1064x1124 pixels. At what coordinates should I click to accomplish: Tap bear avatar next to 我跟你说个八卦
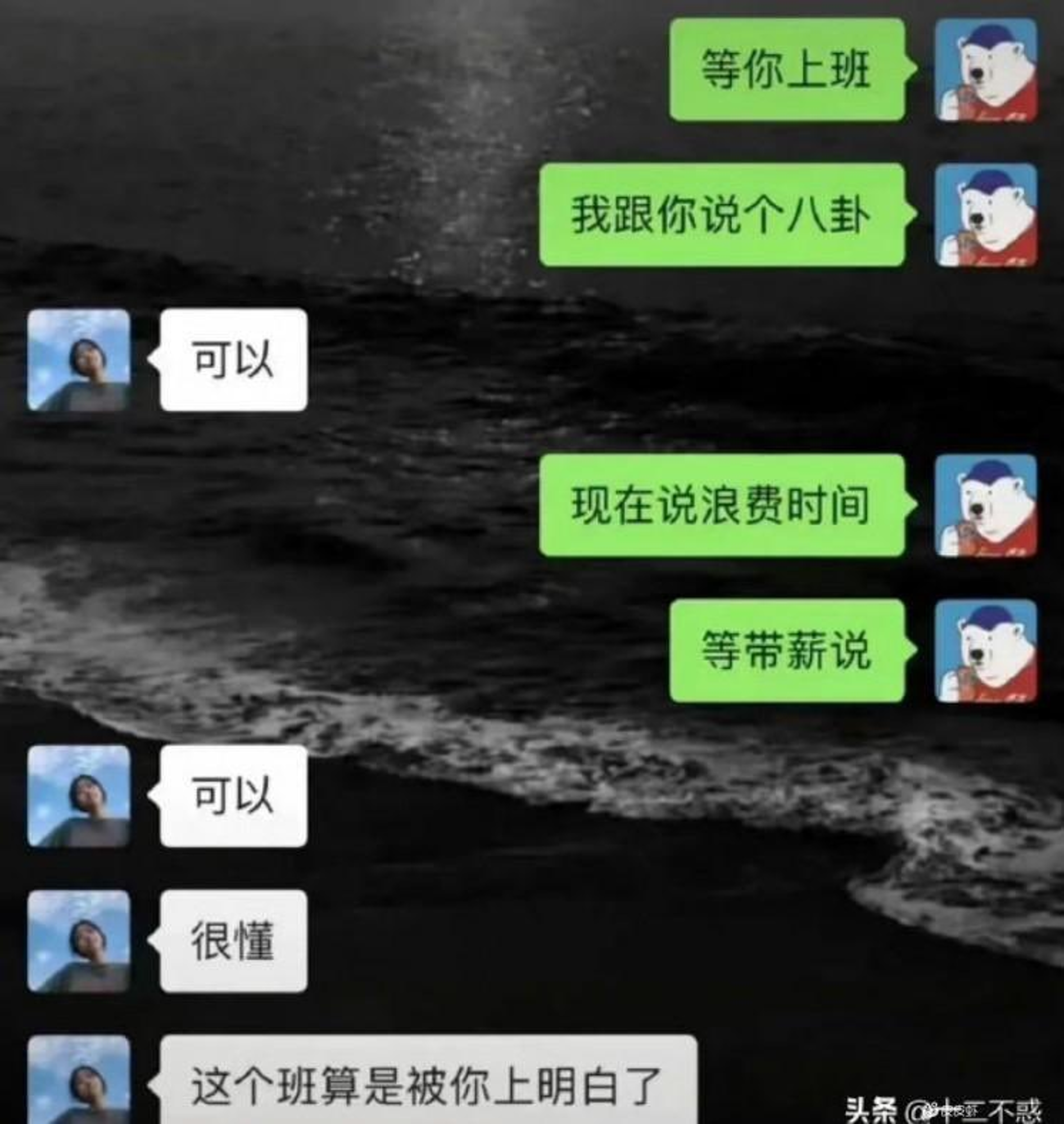(986, 214)
